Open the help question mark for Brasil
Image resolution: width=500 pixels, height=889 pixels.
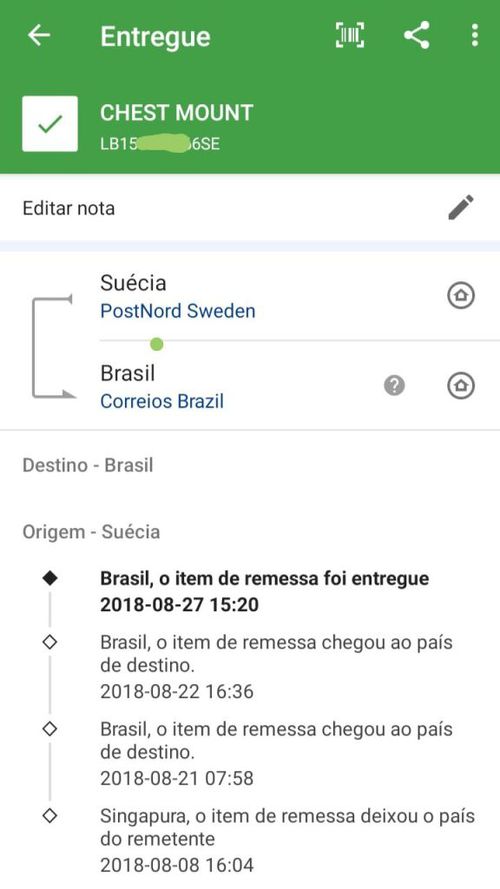point(395,386)
